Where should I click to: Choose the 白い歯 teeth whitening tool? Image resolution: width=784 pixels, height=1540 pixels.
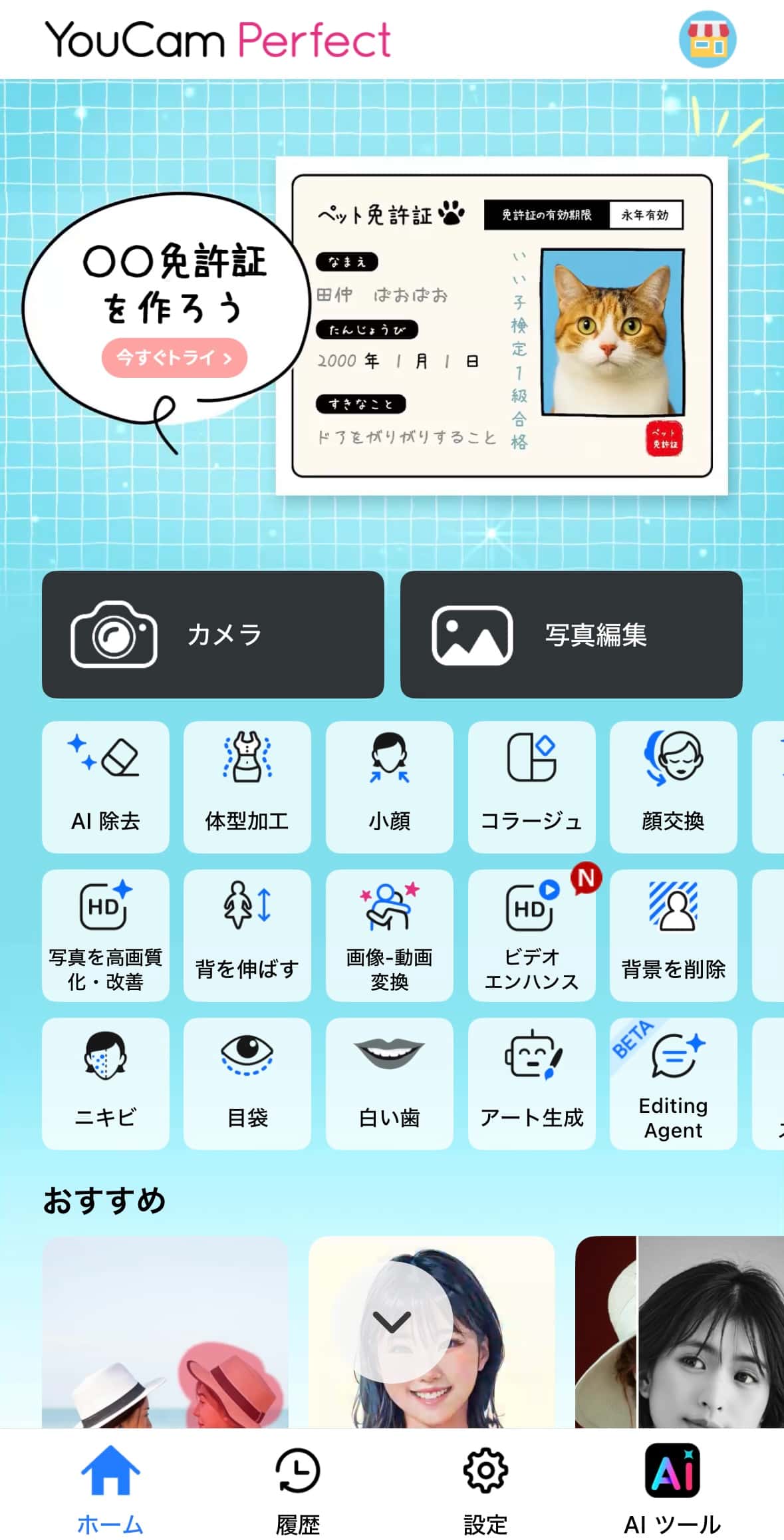coord(390,1083)
